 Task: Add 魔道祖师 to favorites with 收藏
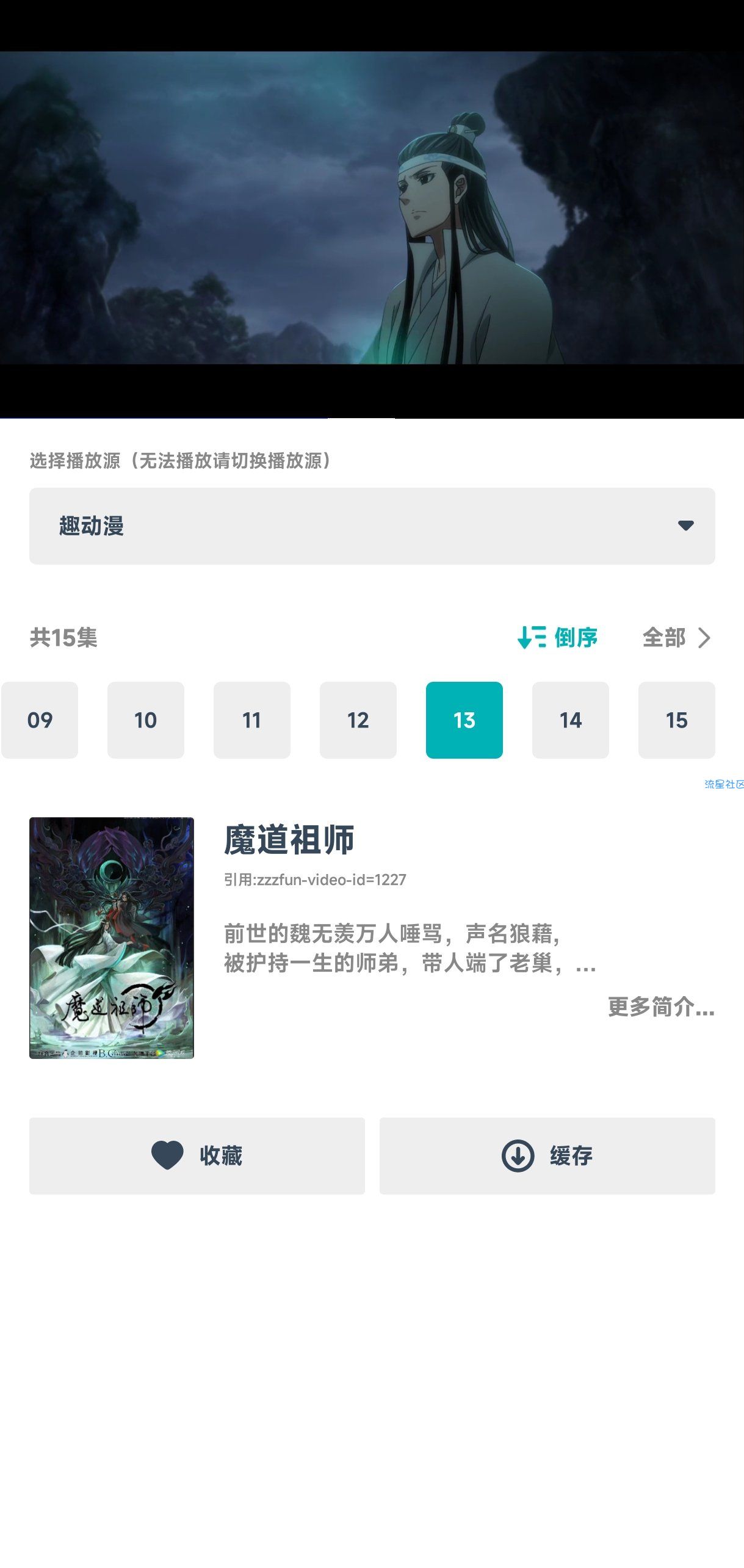point(197,1155)
